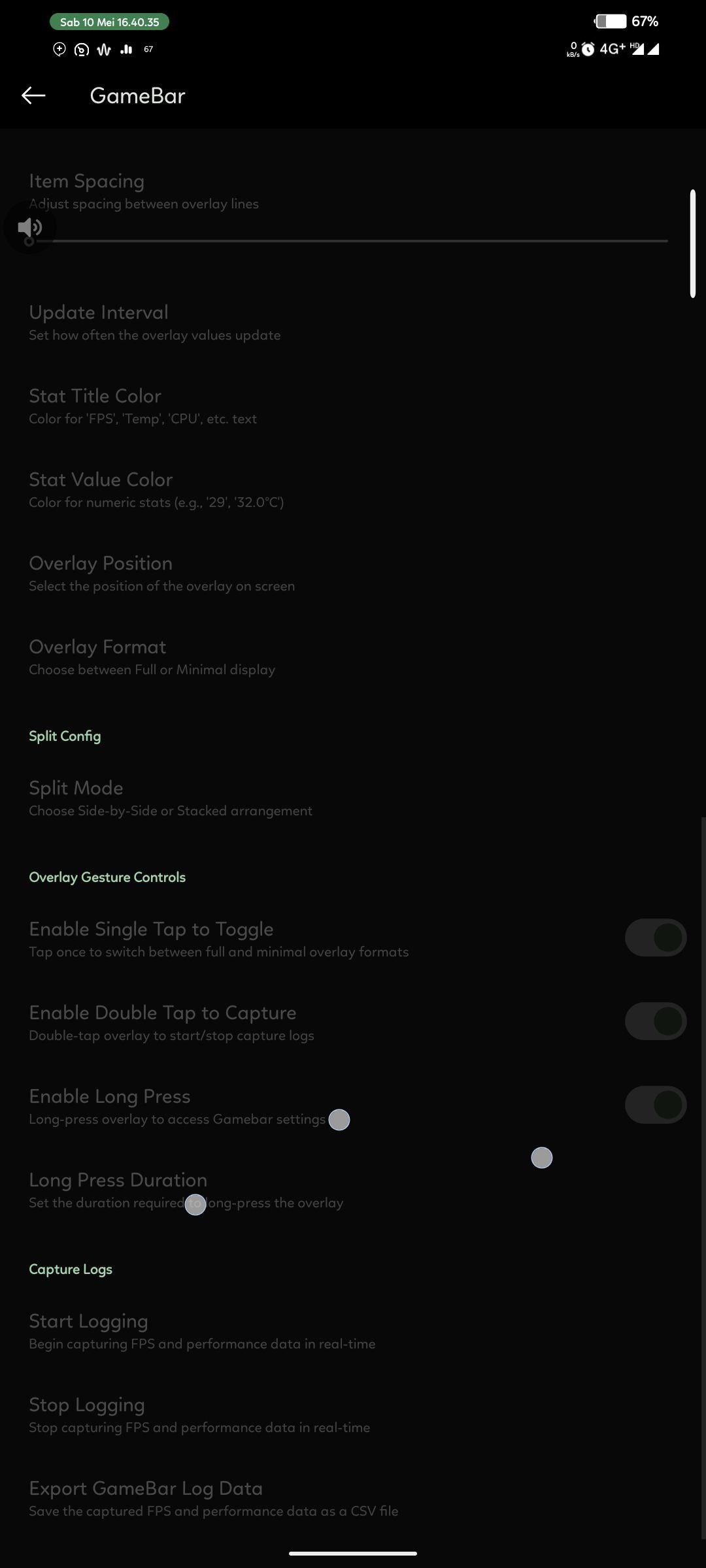Tap the floating speaker volume icon
The image size is (706, 1568).
pyautogui.click(x=30, y=227)
